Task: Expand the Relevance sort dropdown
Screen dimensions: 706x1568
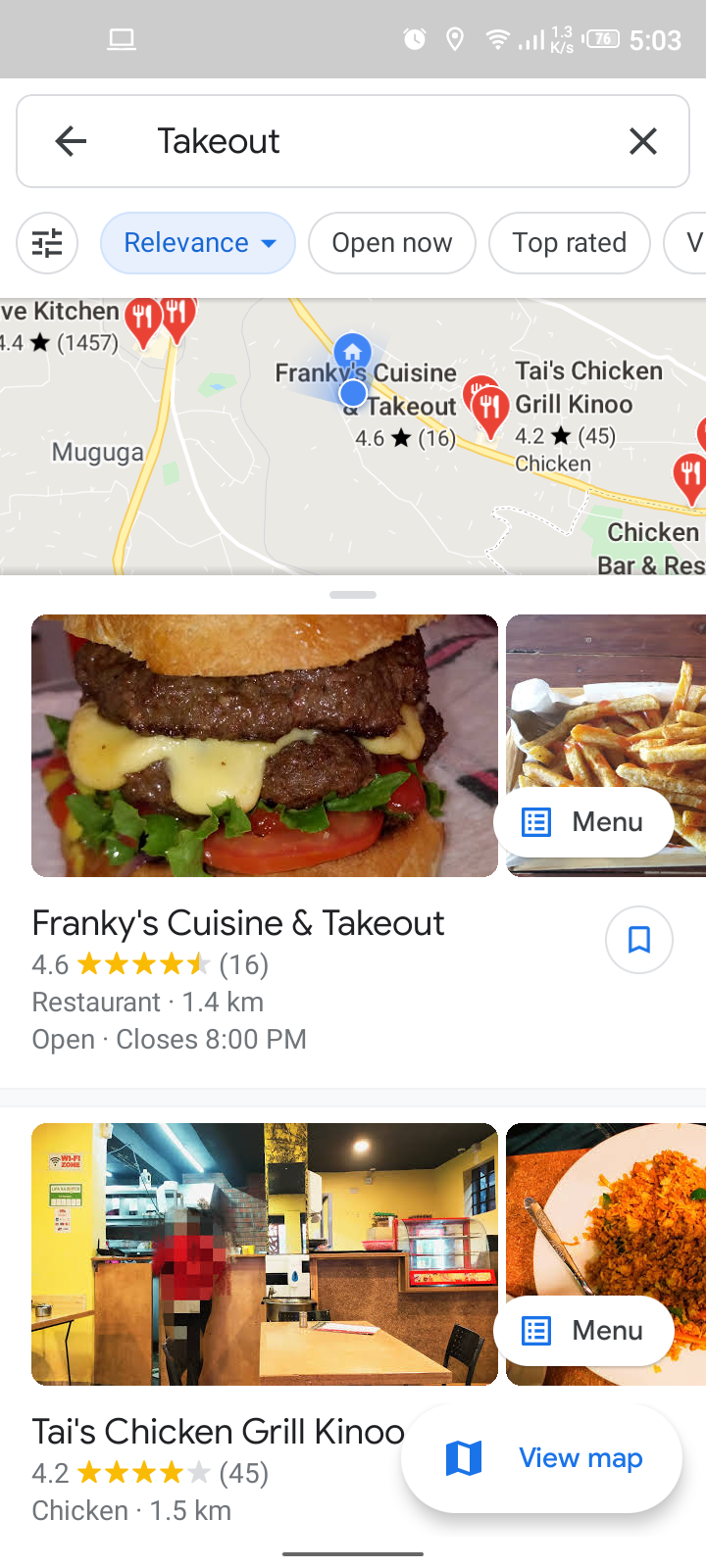Action: pyautogui.click(x=198, y=242)
